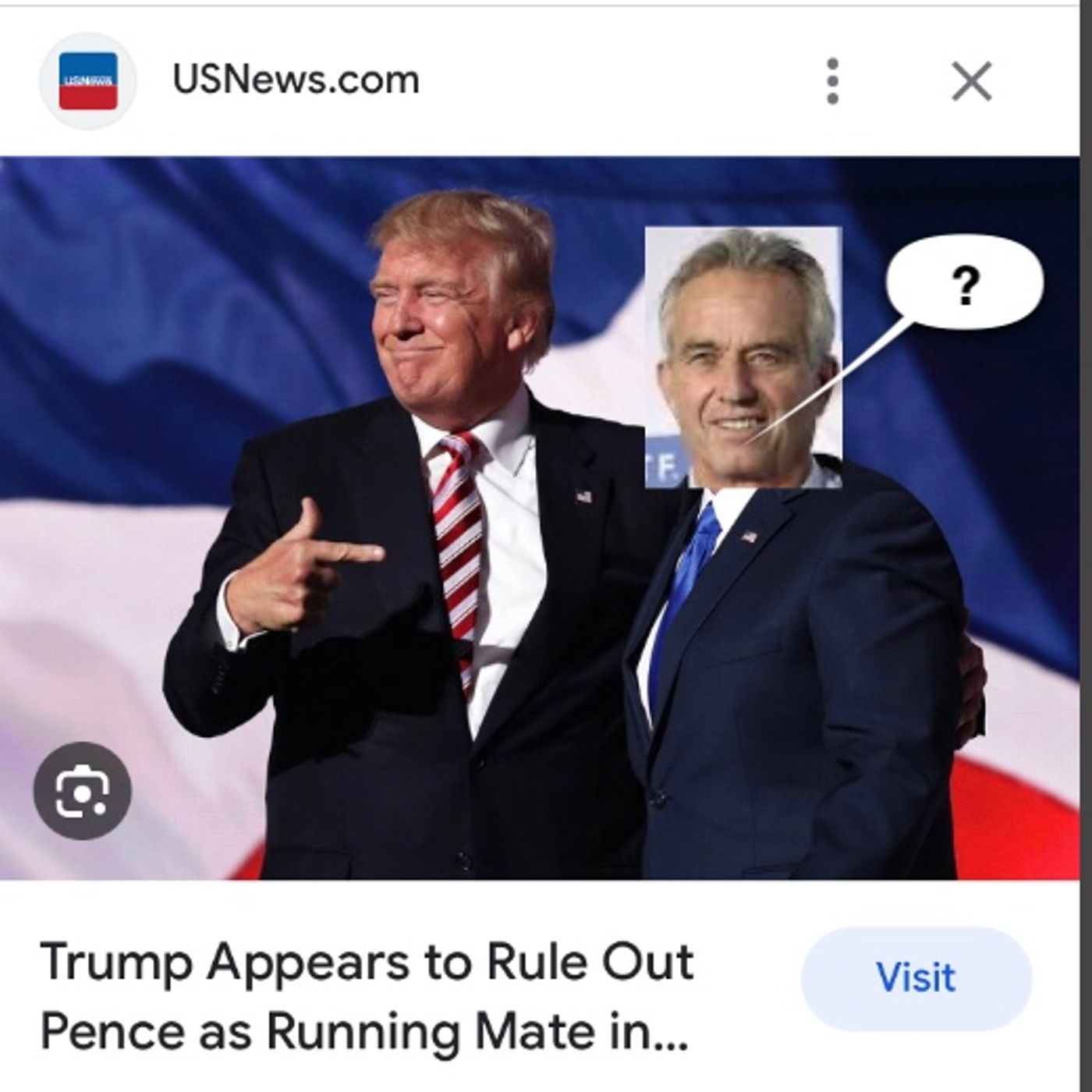1092x1092 pixels.
Task: Search this image with Google Lens
Action: pyautogui.click(x=82, y=791)
